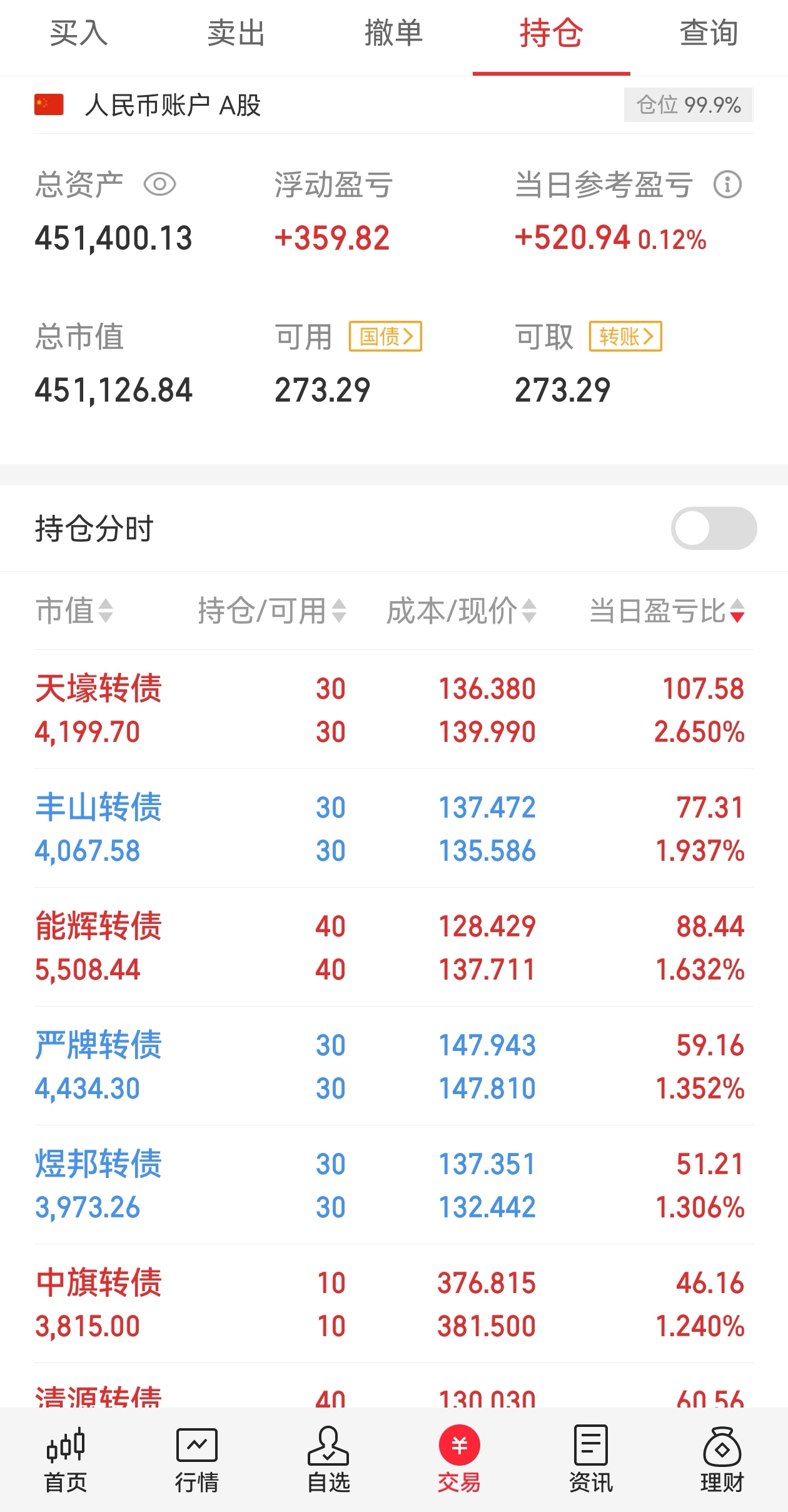
Task: Tap the 国债 button
Action: pos(385,337)
